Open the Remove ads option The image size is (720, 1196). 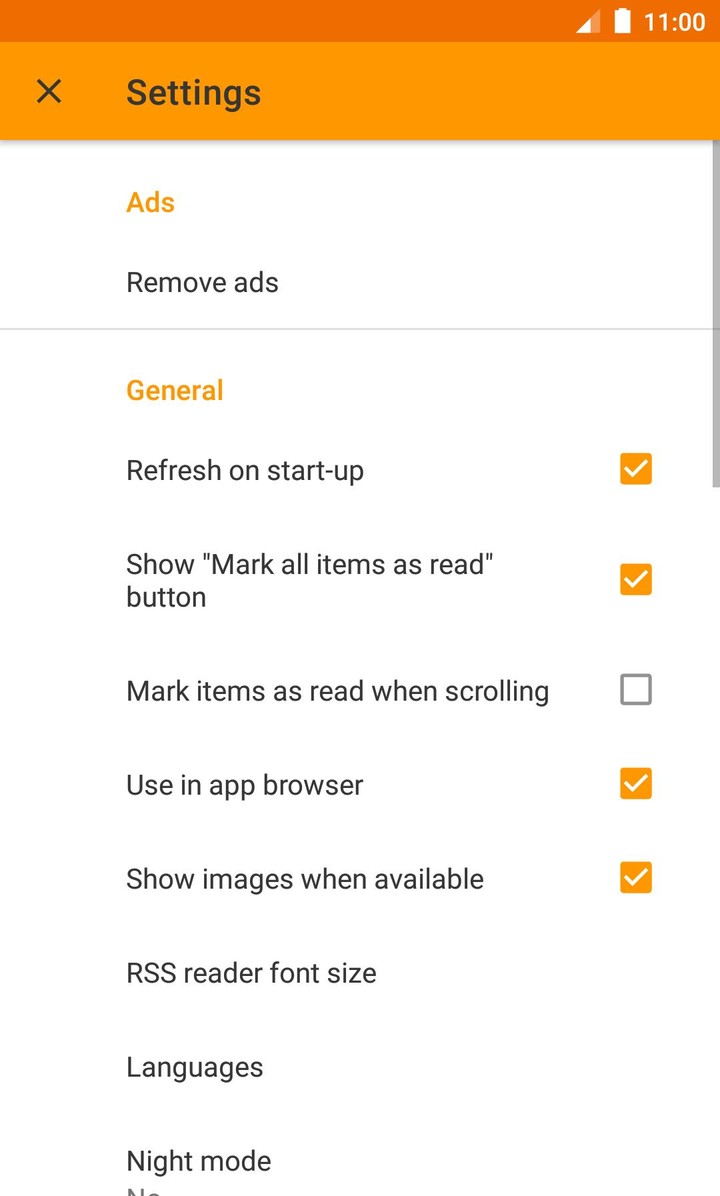click(202, 283)
